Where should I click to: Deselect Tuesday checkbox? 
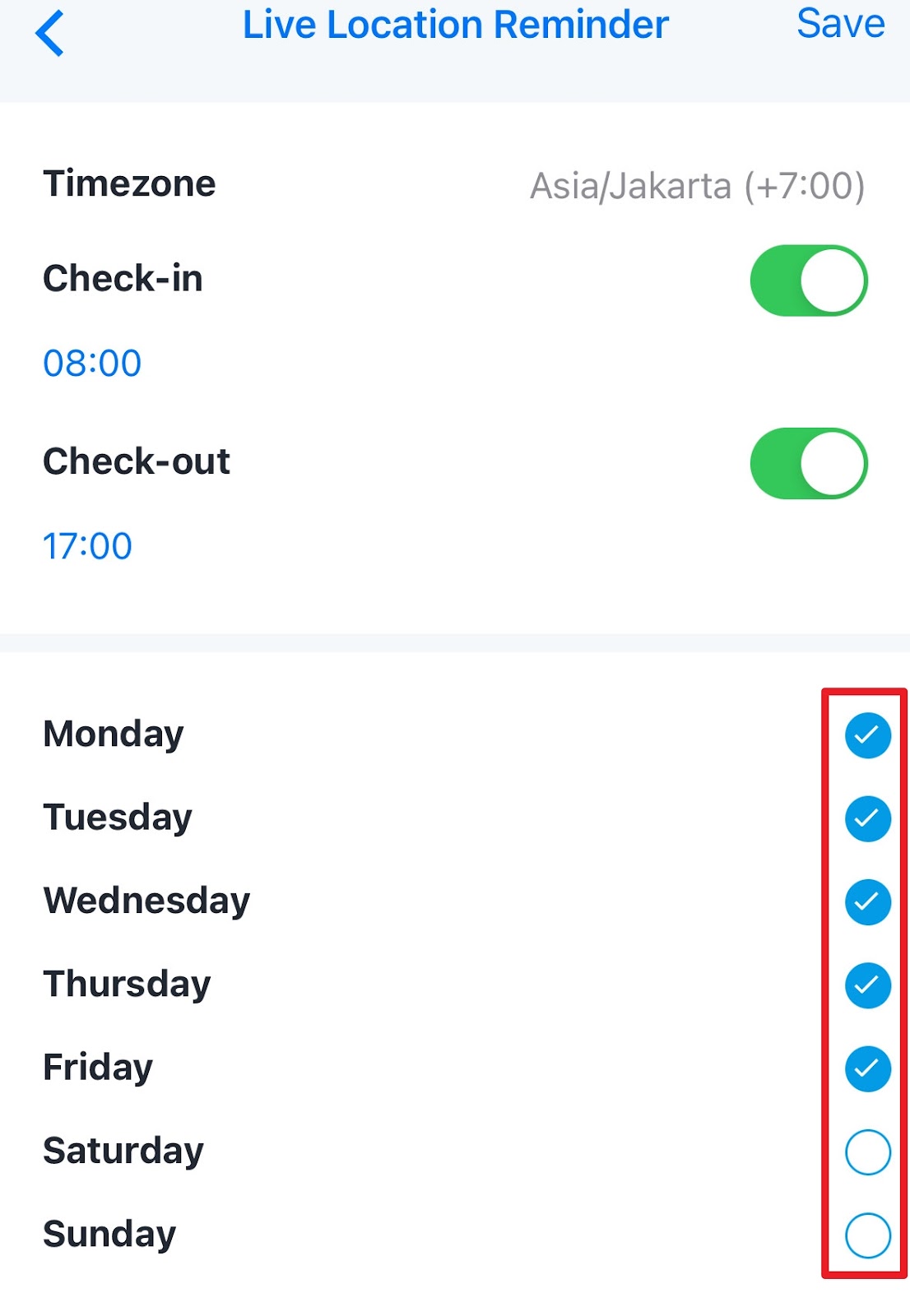[x=867, y=818]
